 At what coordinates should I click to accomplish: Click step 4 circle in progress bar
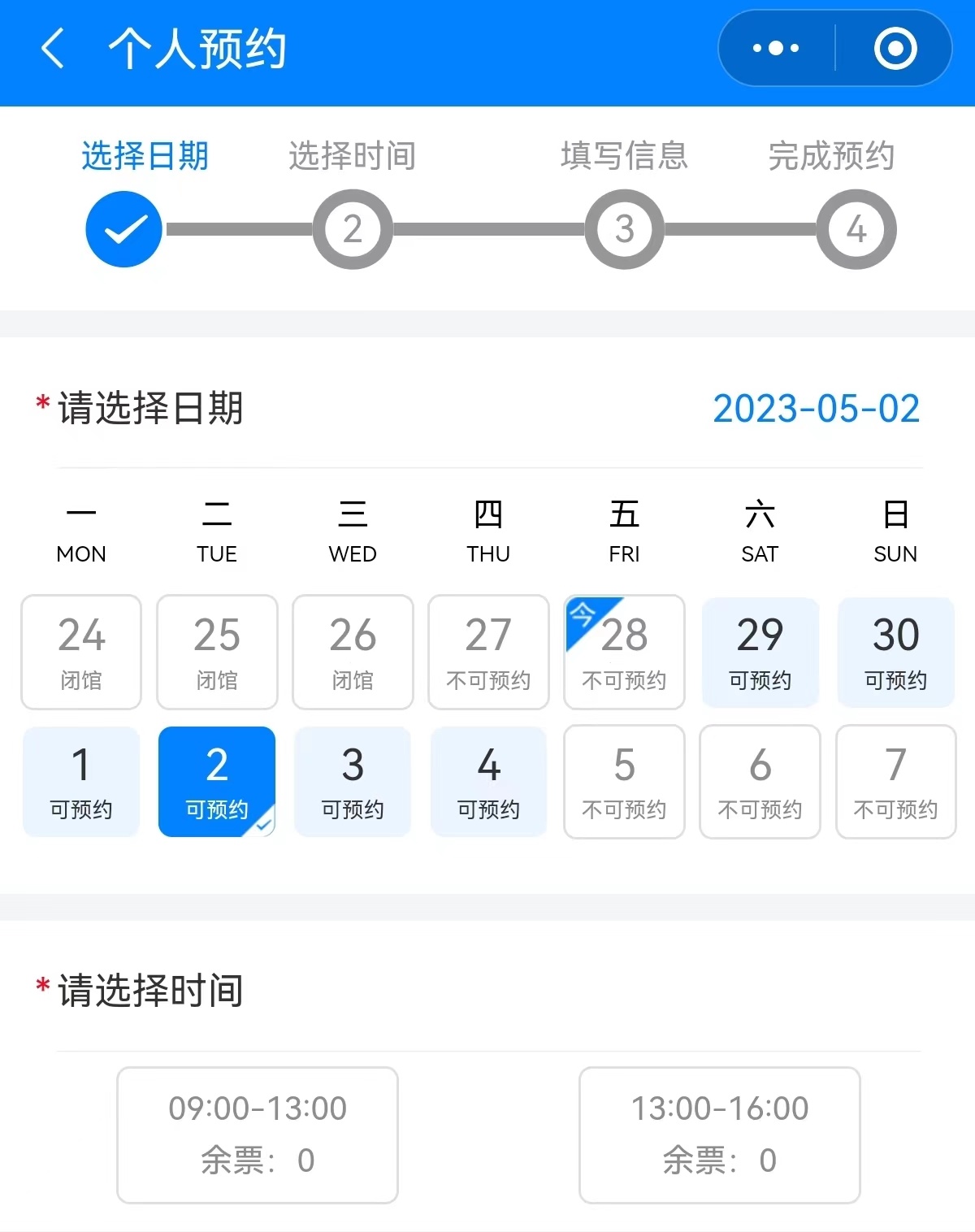(x=856, y=229)
